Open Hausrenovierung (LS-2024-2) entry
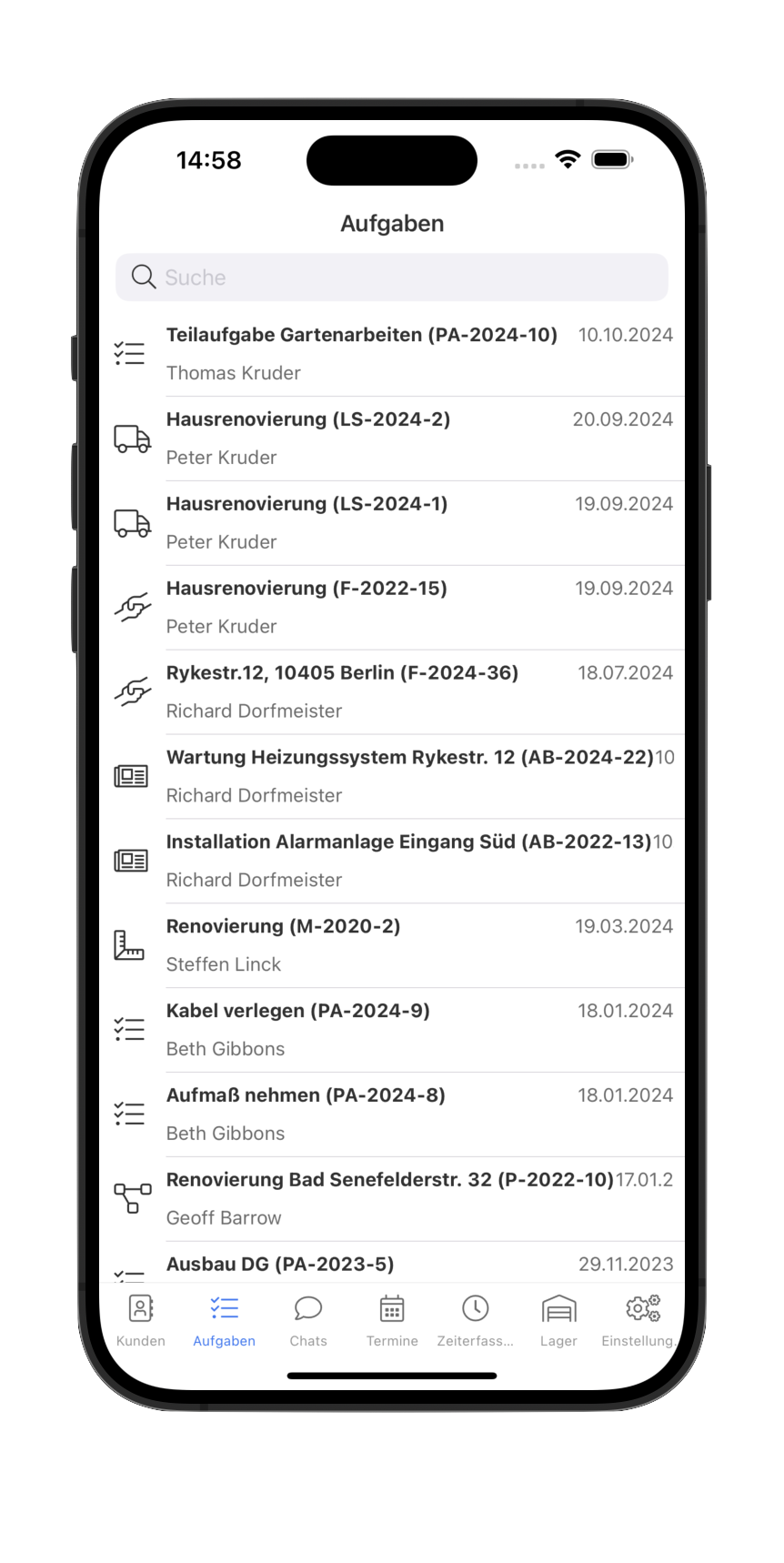 [x=392, y=439]
